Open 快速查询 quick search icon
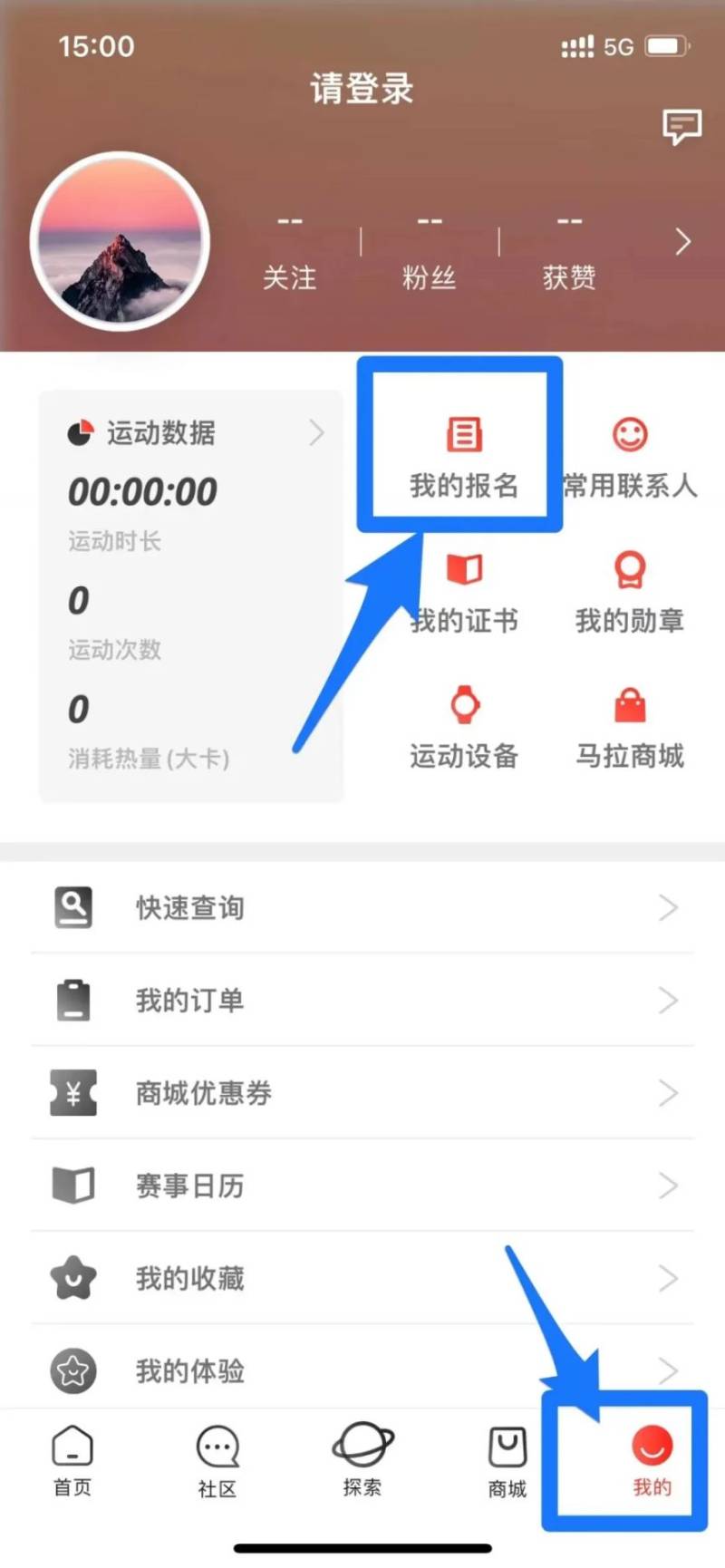The height and width of the screenshot is (1568, 725). (72, 907)
